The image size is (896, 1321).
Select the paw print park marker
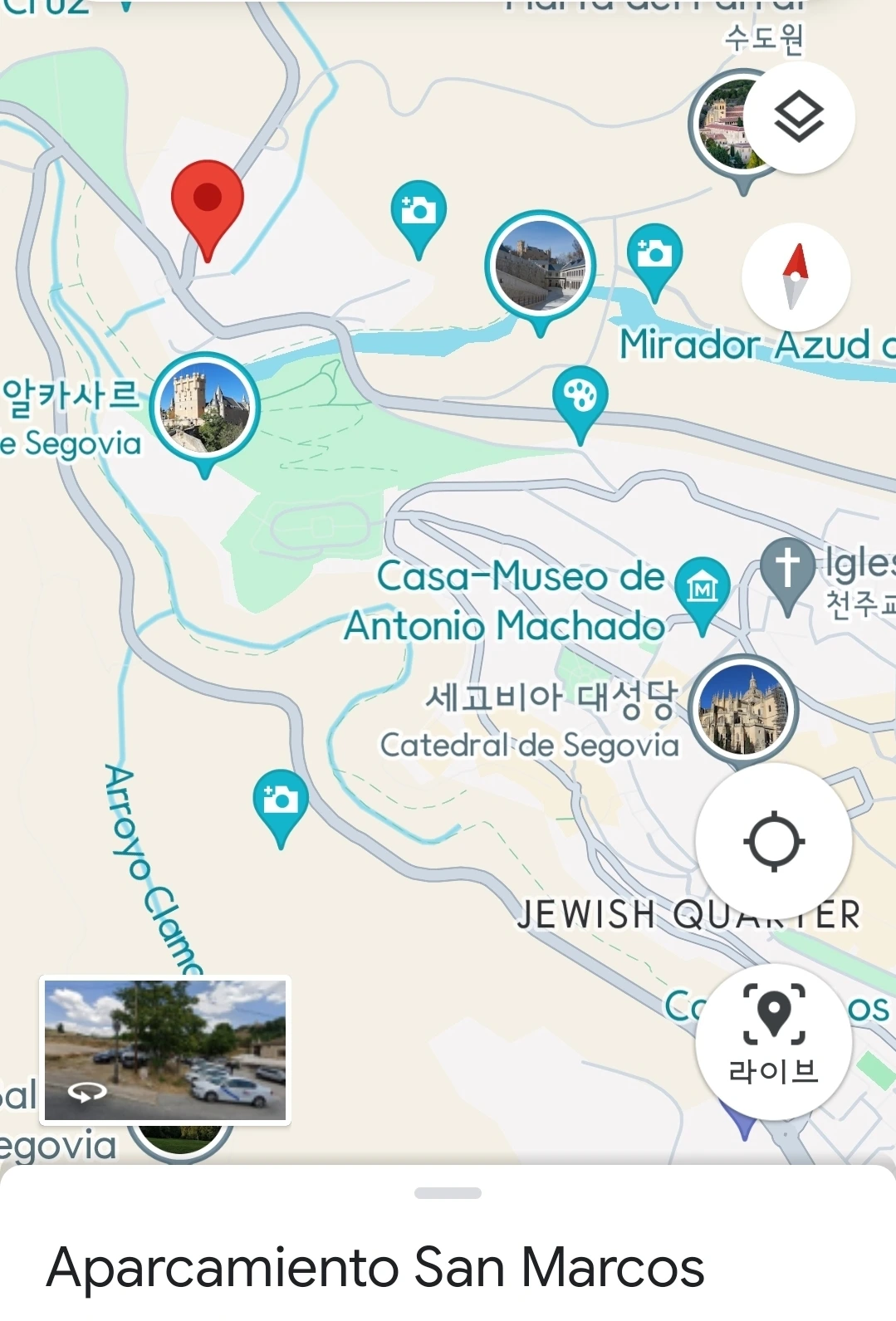click(580, 398)
